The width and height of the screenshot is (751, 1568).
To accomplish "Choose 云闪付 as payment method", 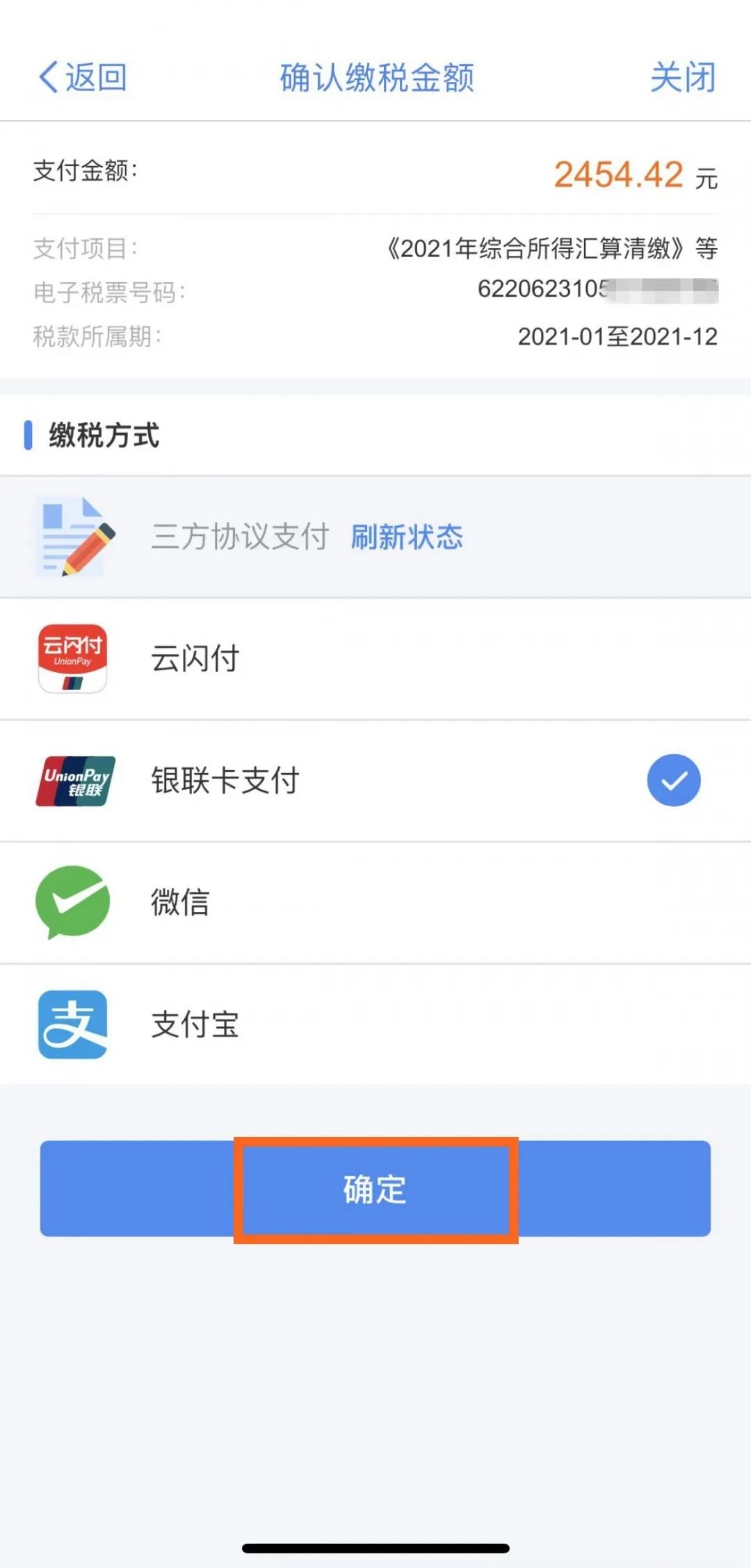I will (x=375, y=659).
